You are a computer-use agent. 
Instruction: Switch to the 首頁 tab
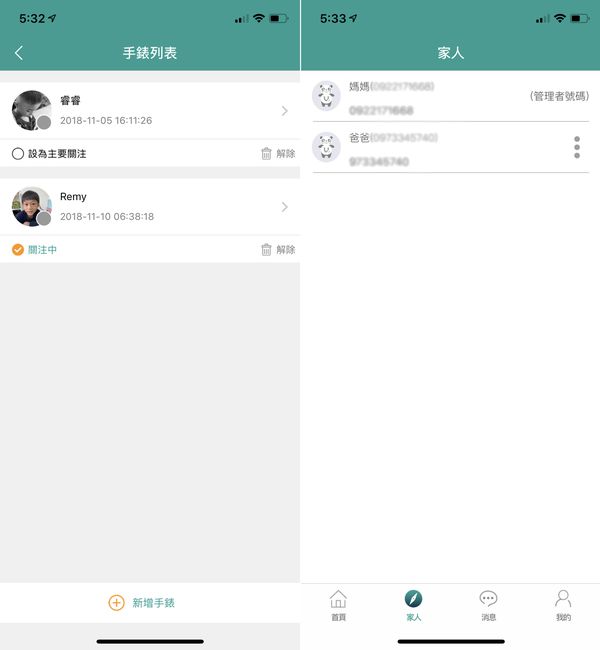[x=338, y=605]
